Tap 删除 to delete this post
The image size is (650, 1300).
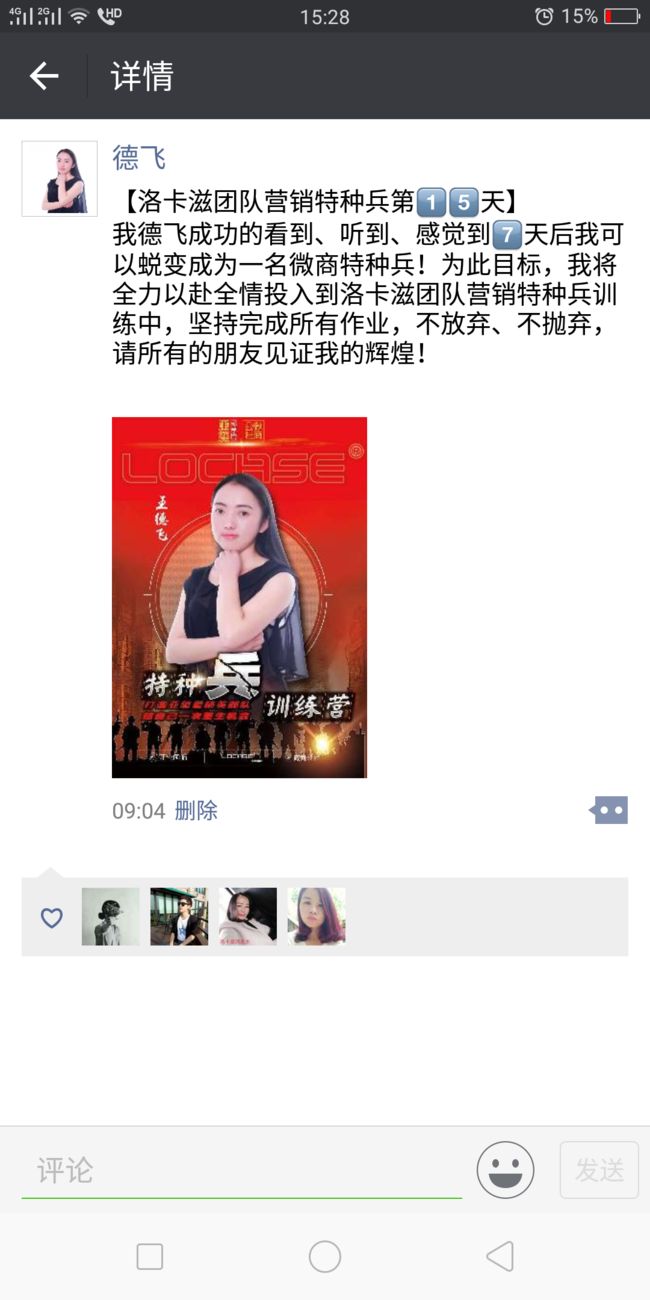[196, 811]
